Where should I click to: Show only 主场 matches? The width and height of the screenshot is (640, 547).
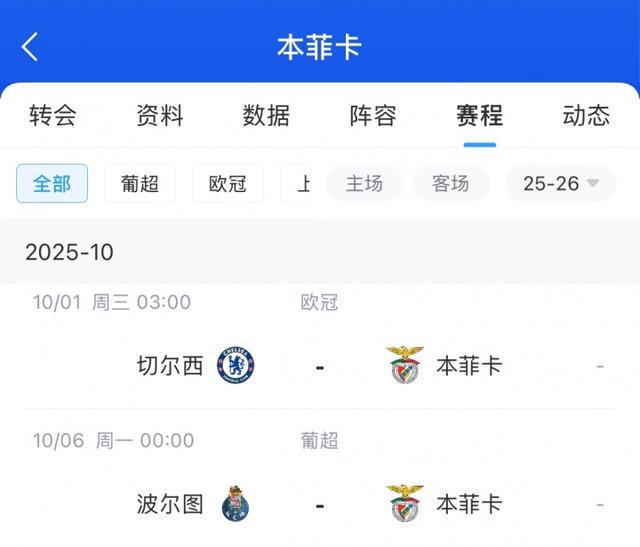364,184
